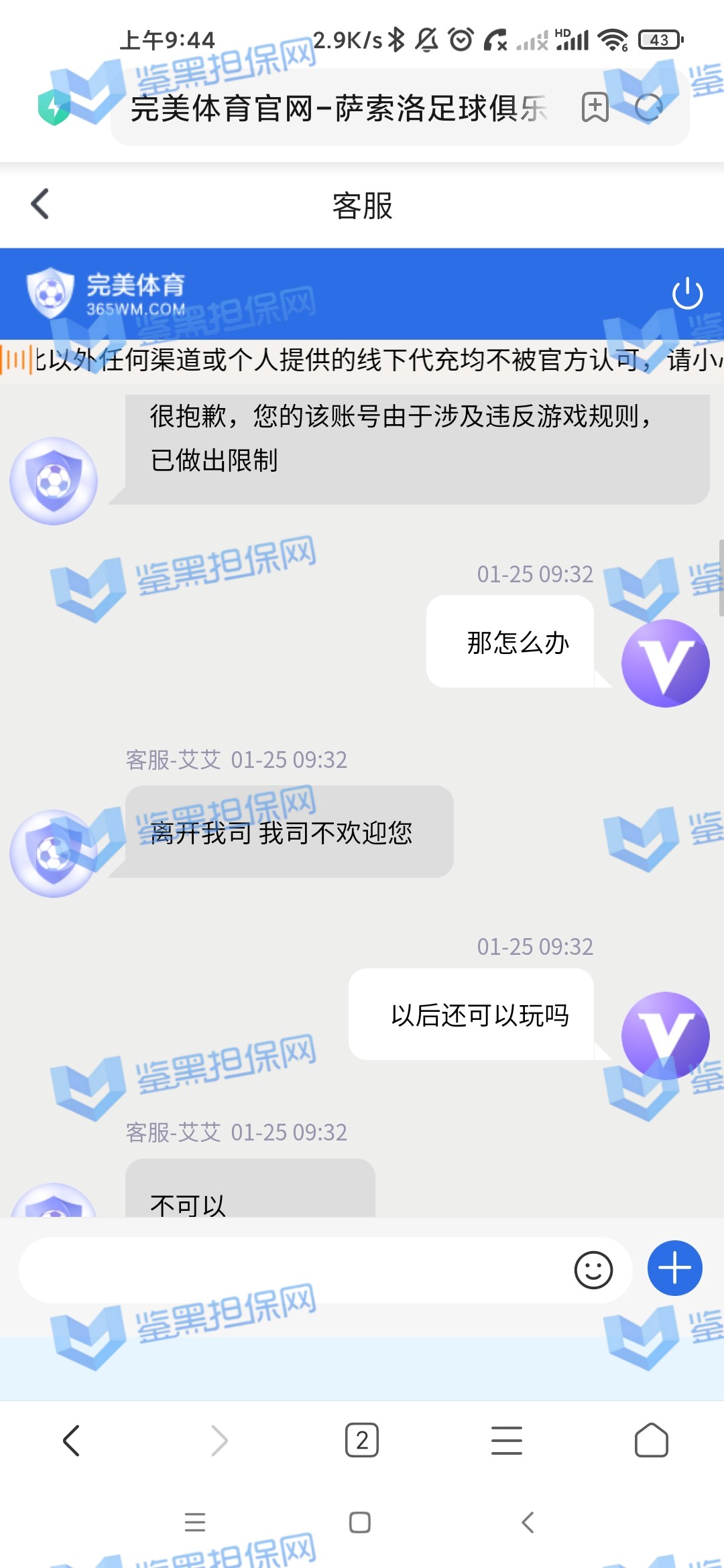Open the browser menu

506,1441
